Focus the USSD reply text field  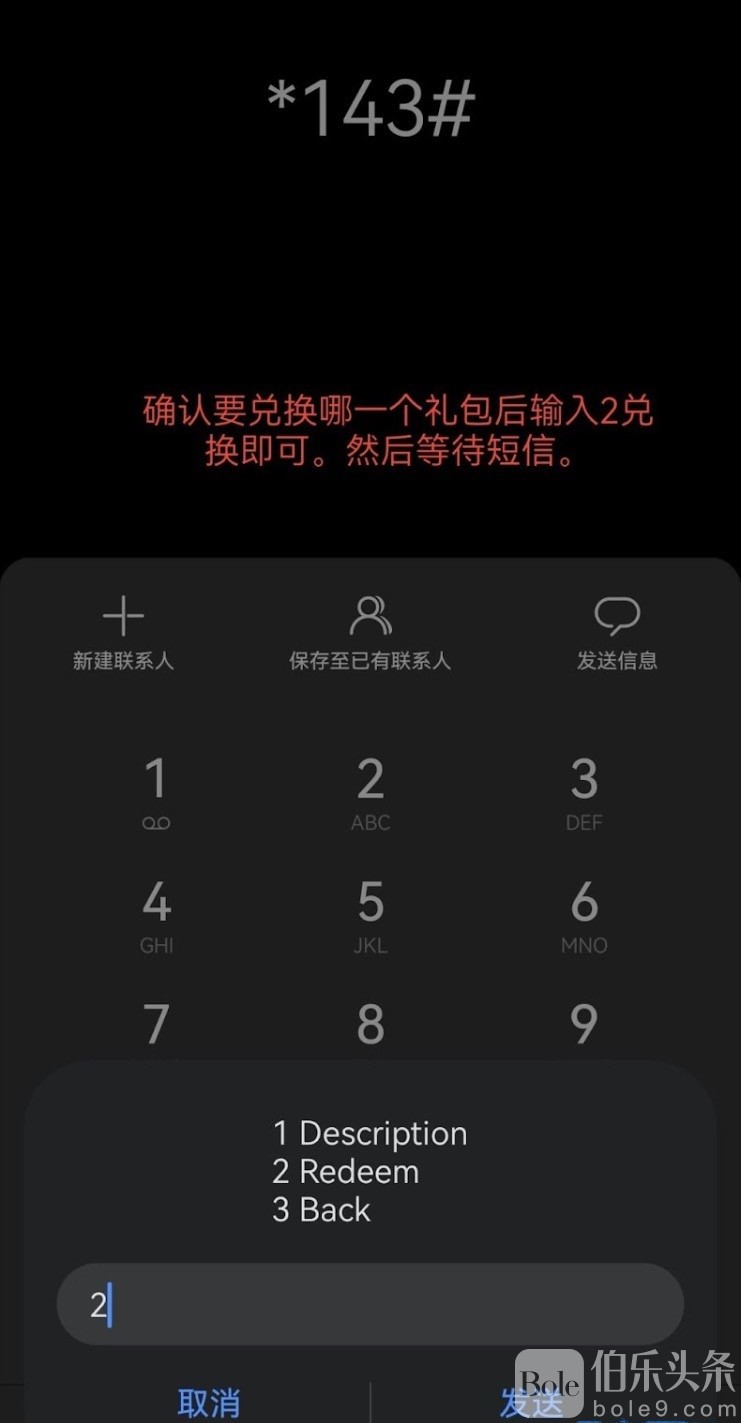[370, 1304]
